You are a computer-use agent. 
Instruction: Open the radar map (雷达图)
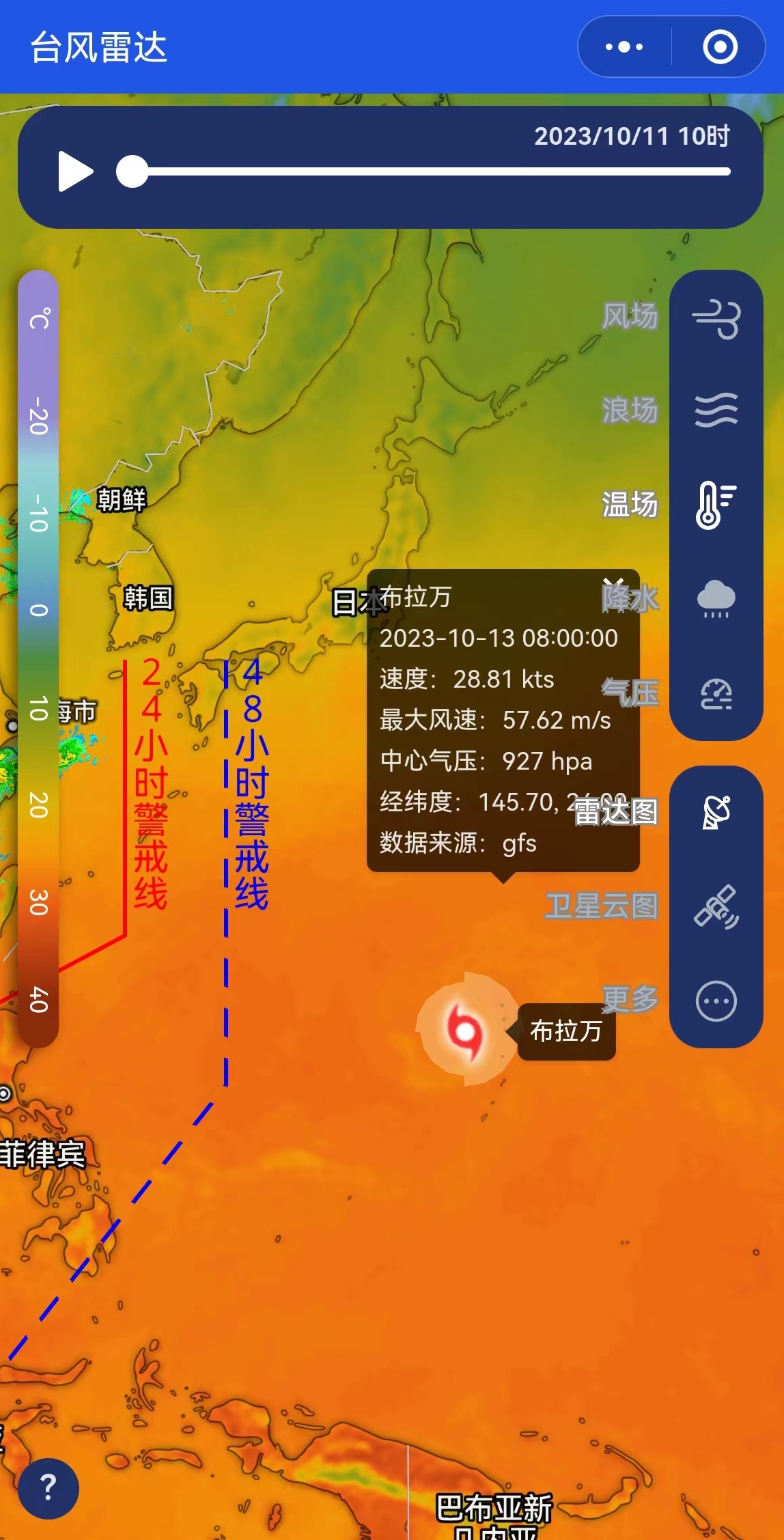point(716,813)
